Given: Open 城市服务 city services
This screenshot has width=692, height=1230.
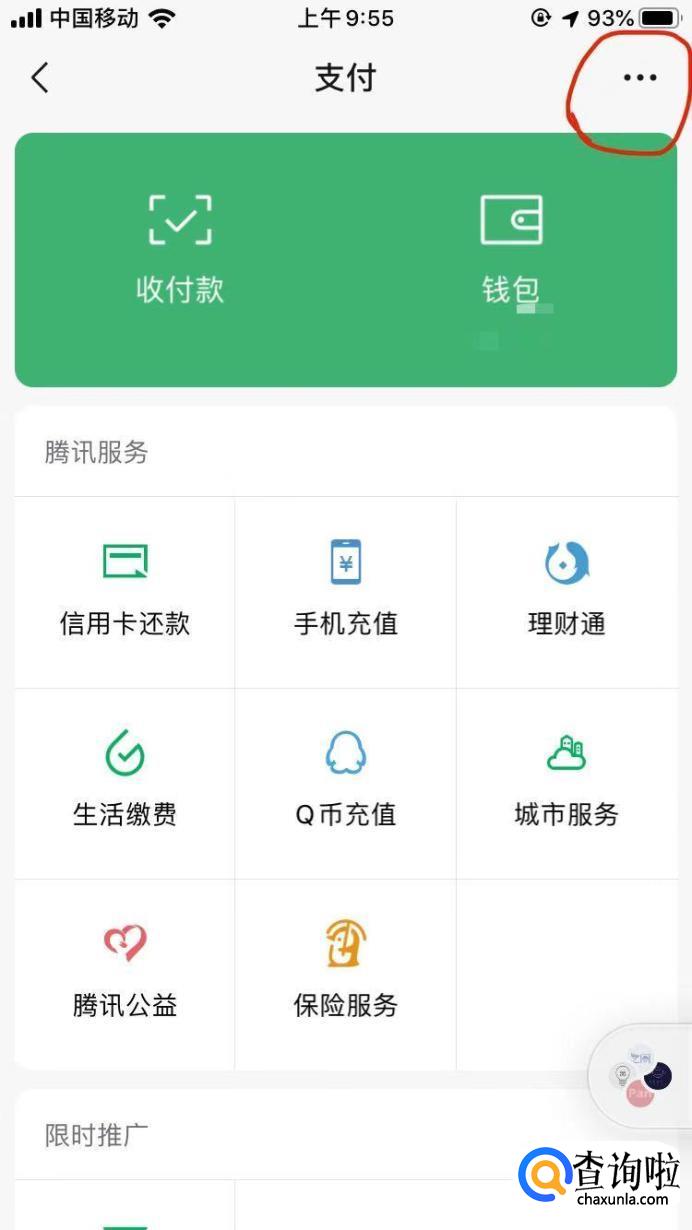Looking at the screenshot, I should coord(567,781).
